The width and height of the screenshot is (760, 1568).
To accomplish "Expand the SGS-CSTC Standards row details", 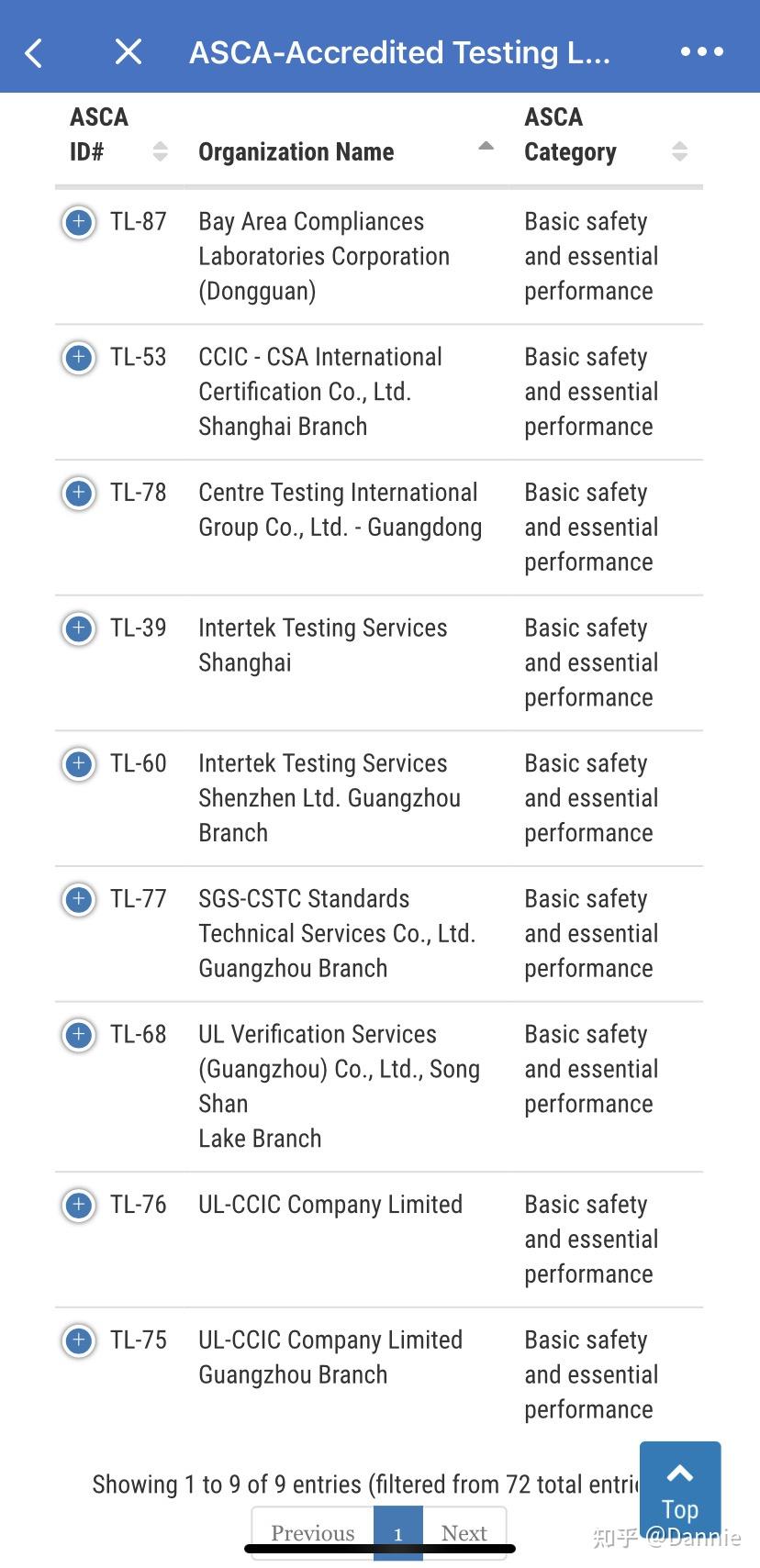I will (x=78, y=899).
